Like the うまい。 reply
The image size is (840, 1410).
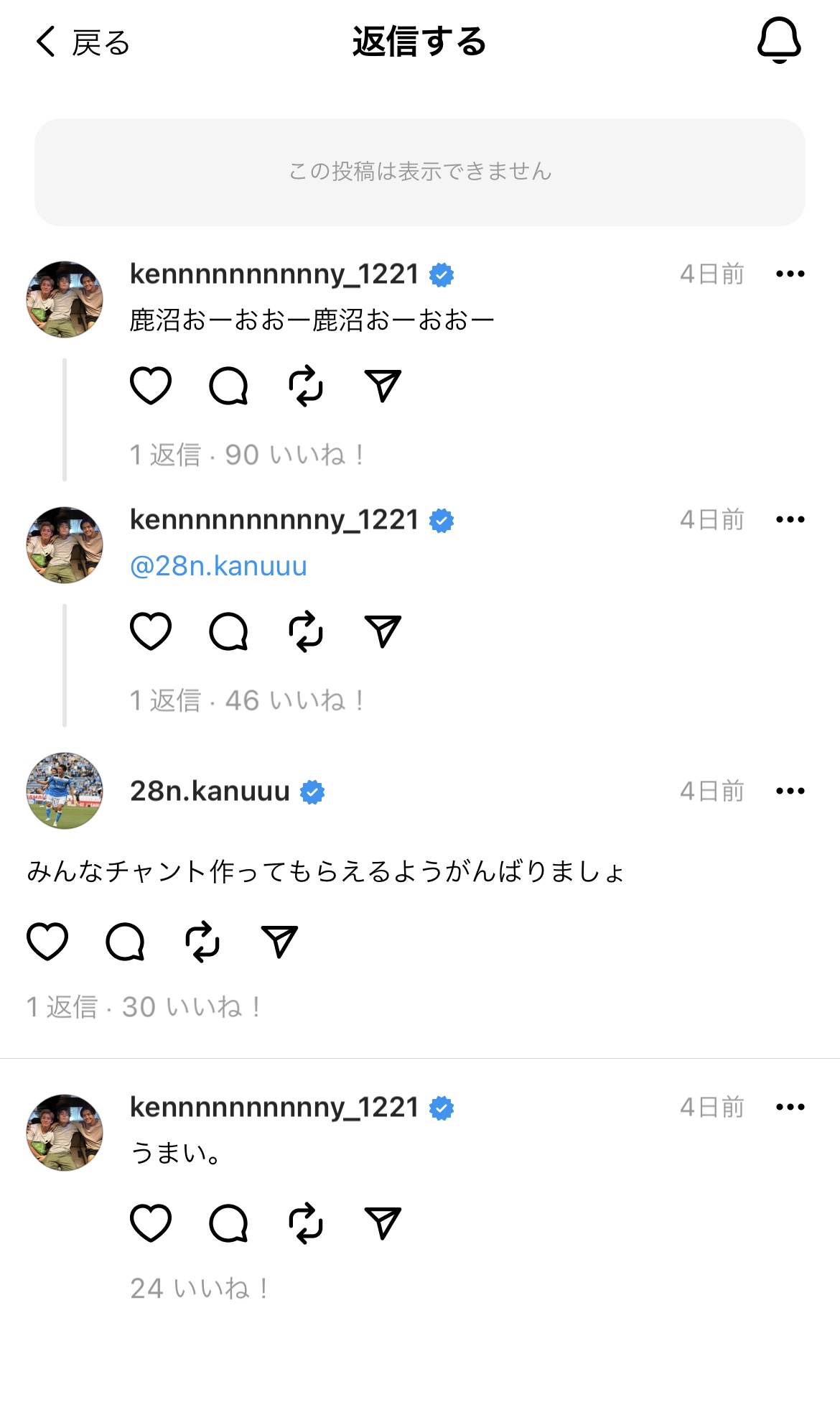tap(151, 1223)
